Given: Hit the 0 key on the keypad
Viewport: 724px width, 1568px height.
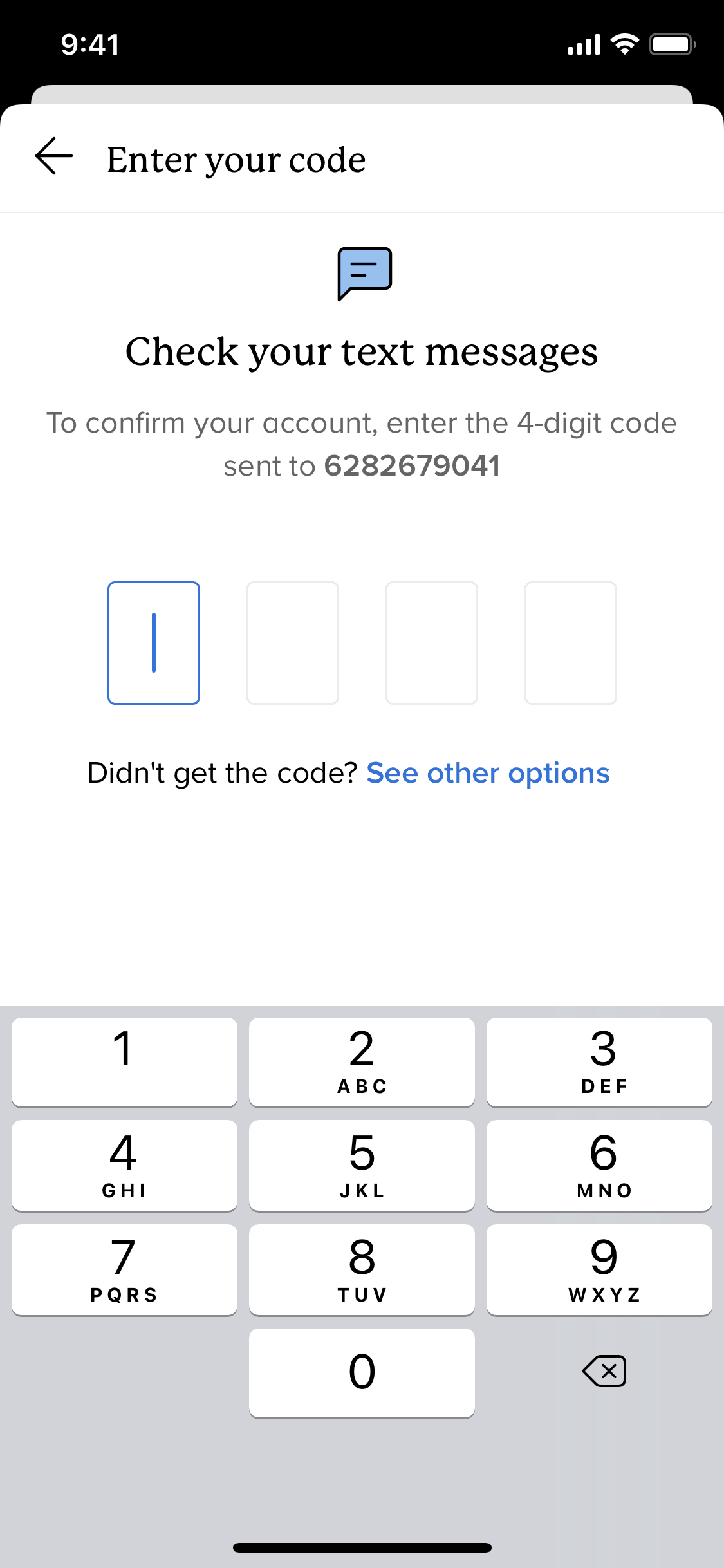Looking at the screenshot, I should 362,1372.
